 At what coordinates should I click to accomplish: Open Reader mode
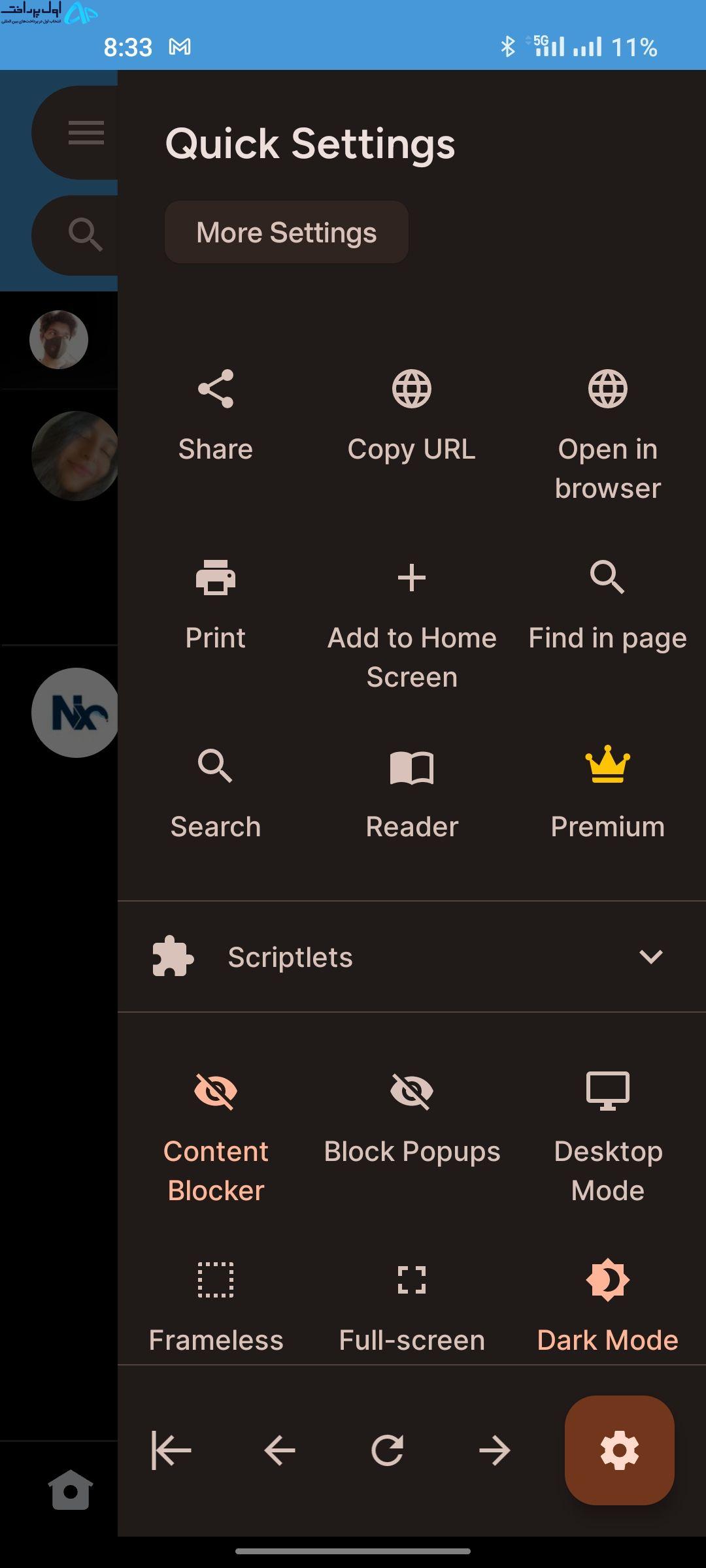pos(412,794)
